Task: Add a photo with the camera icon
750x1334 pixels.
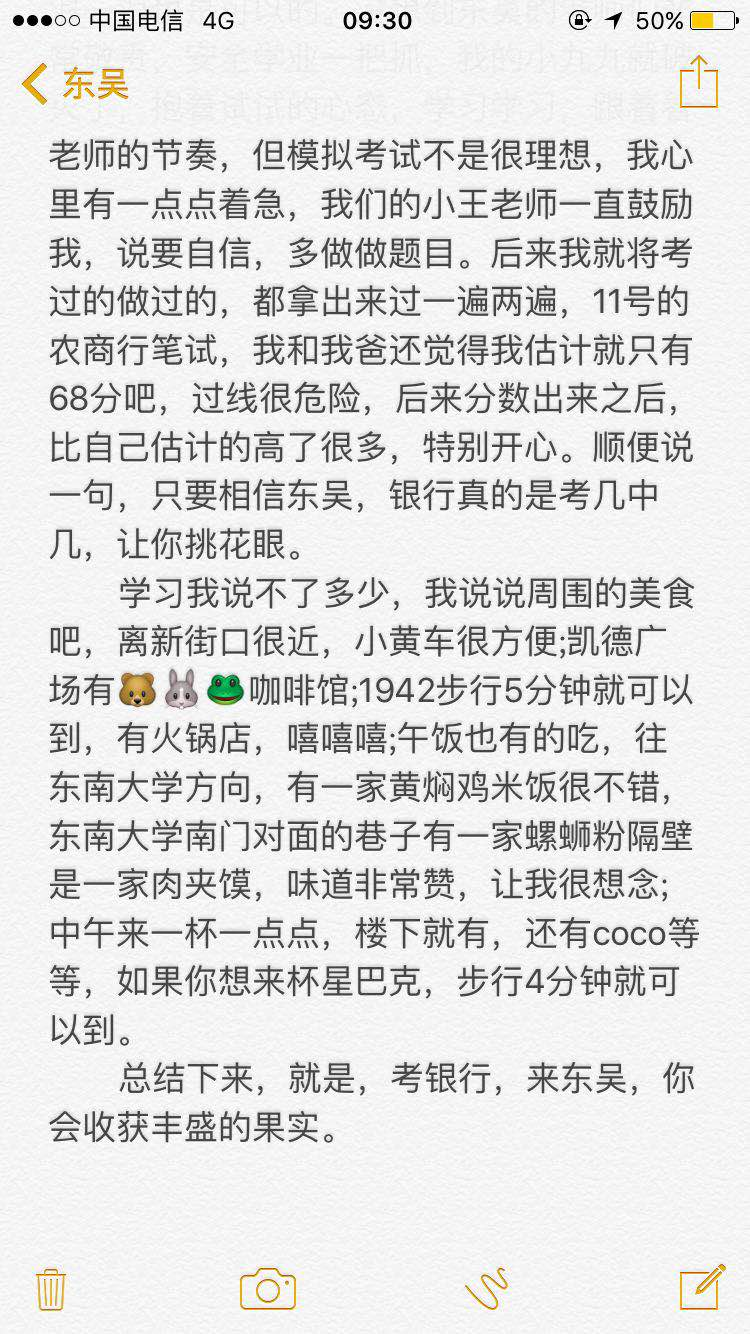Action: [268, 1288]
